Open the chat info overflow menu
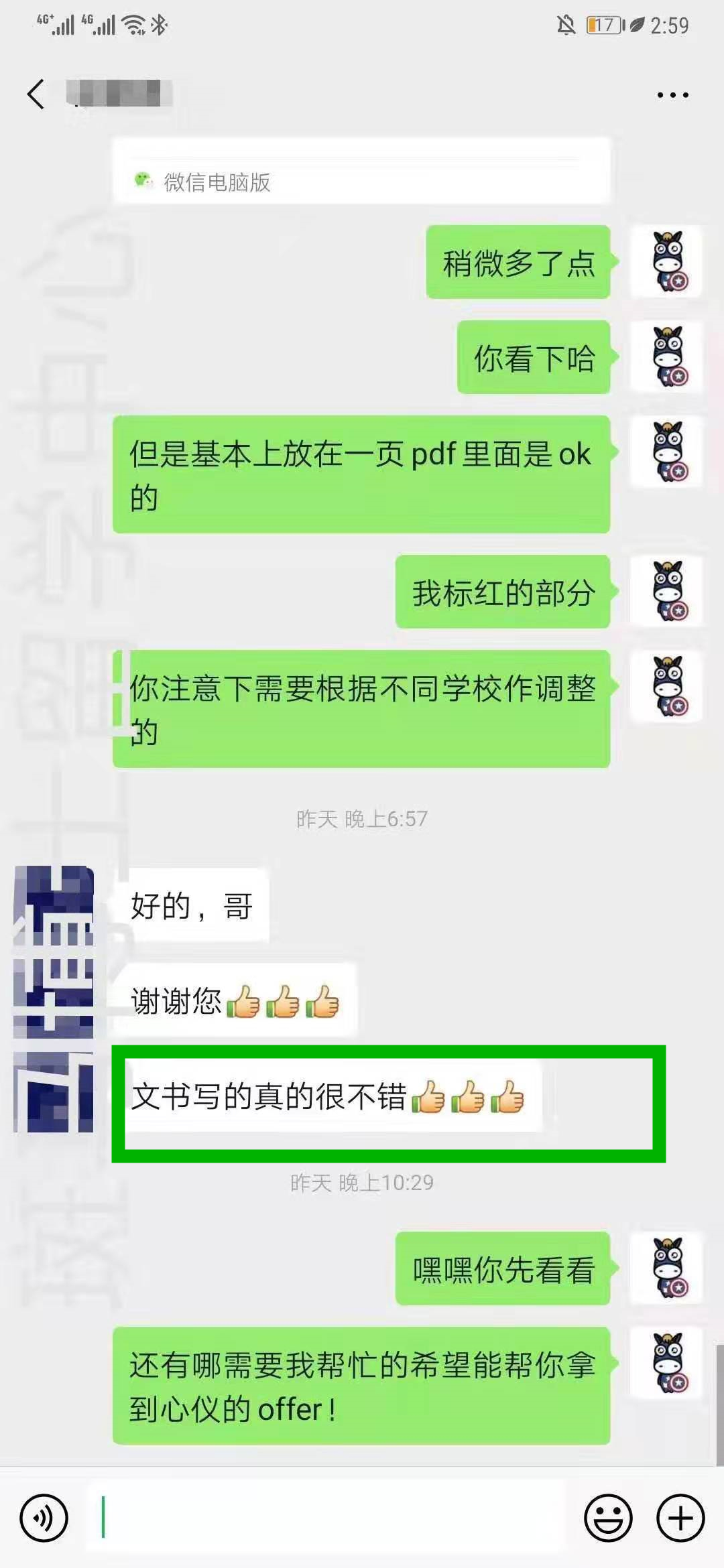724x1568 pixels. (672, 95)
